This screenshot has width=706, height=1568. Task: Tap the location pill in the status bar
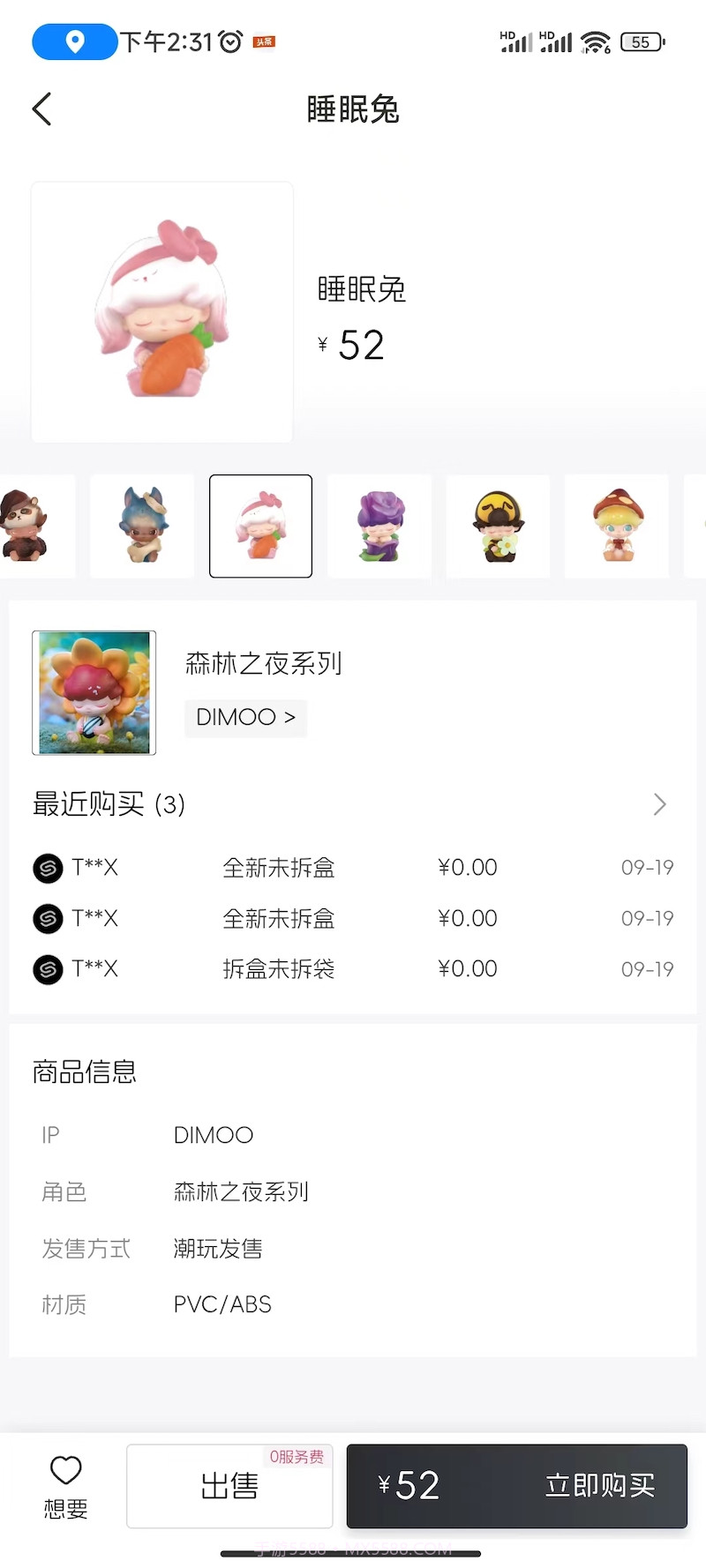[x=74, y=41]
